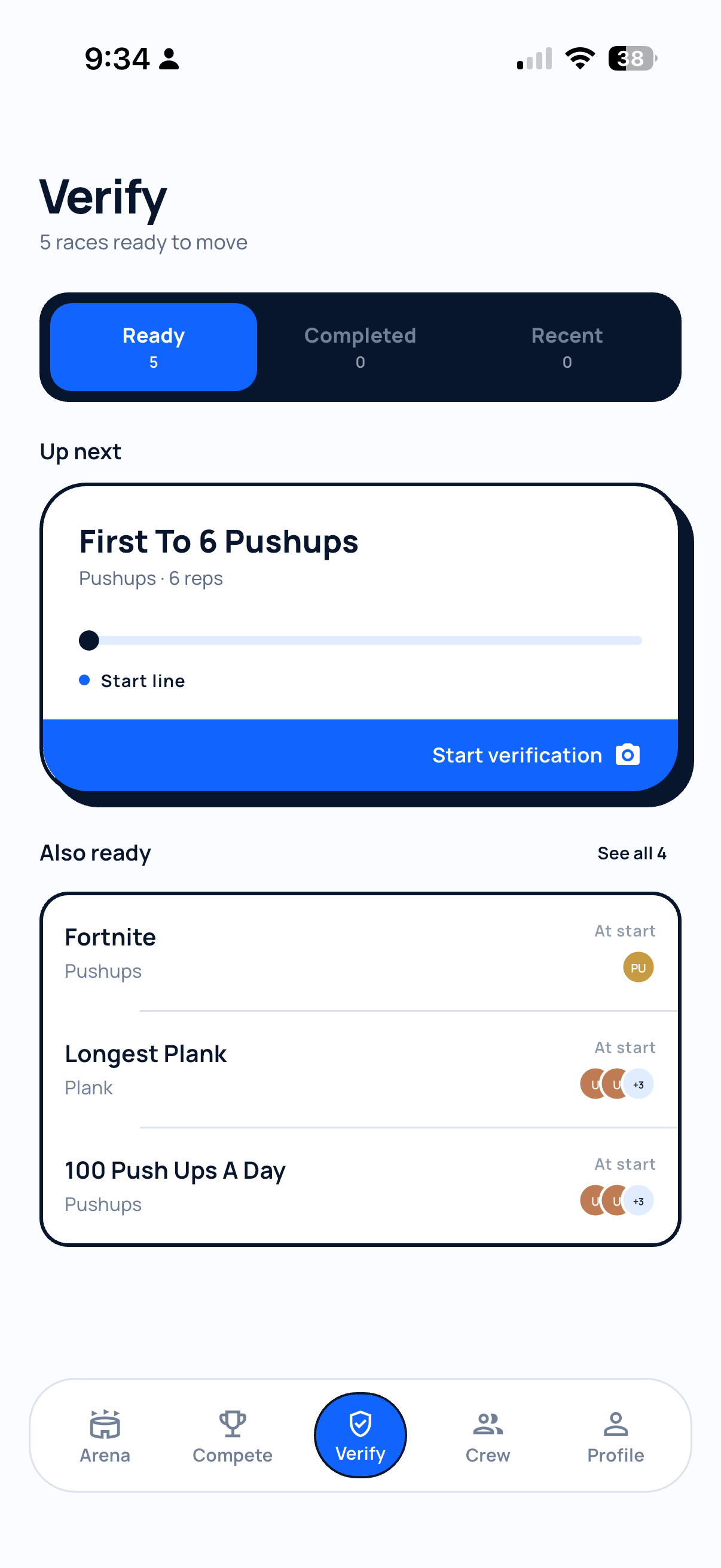Open the First To 6 Pushups card
The height and width of the screenshot is (1568, 721).
pos(360,603)
